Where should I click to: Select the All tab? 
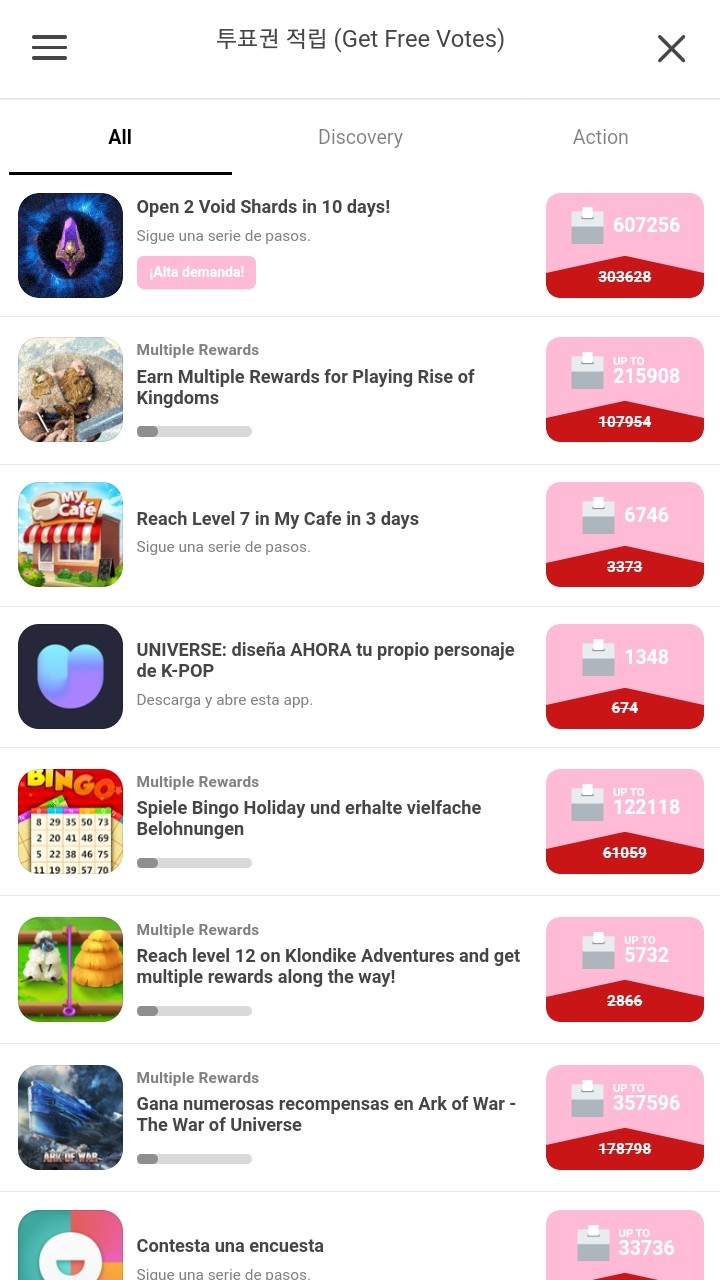click(120, 137)
